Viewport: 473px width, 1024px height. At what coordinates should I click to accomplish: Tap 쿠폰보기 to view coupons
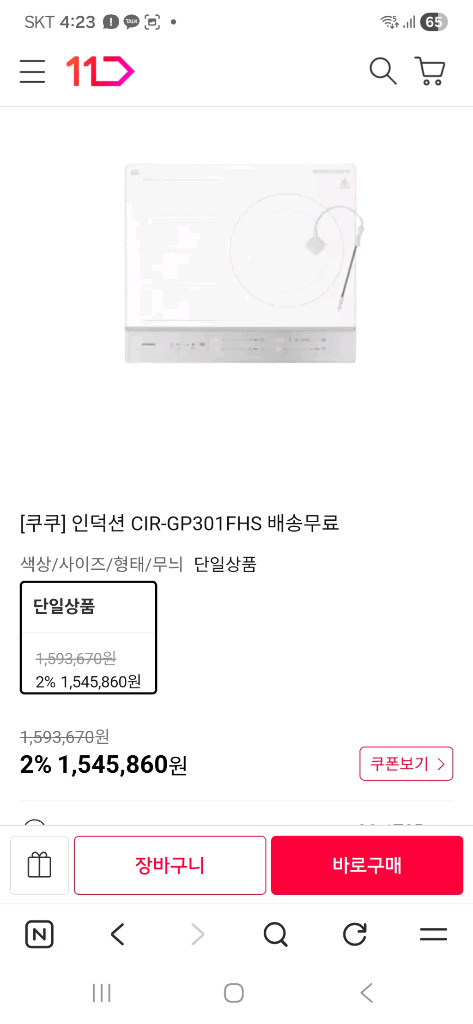[x=406, y=763]
